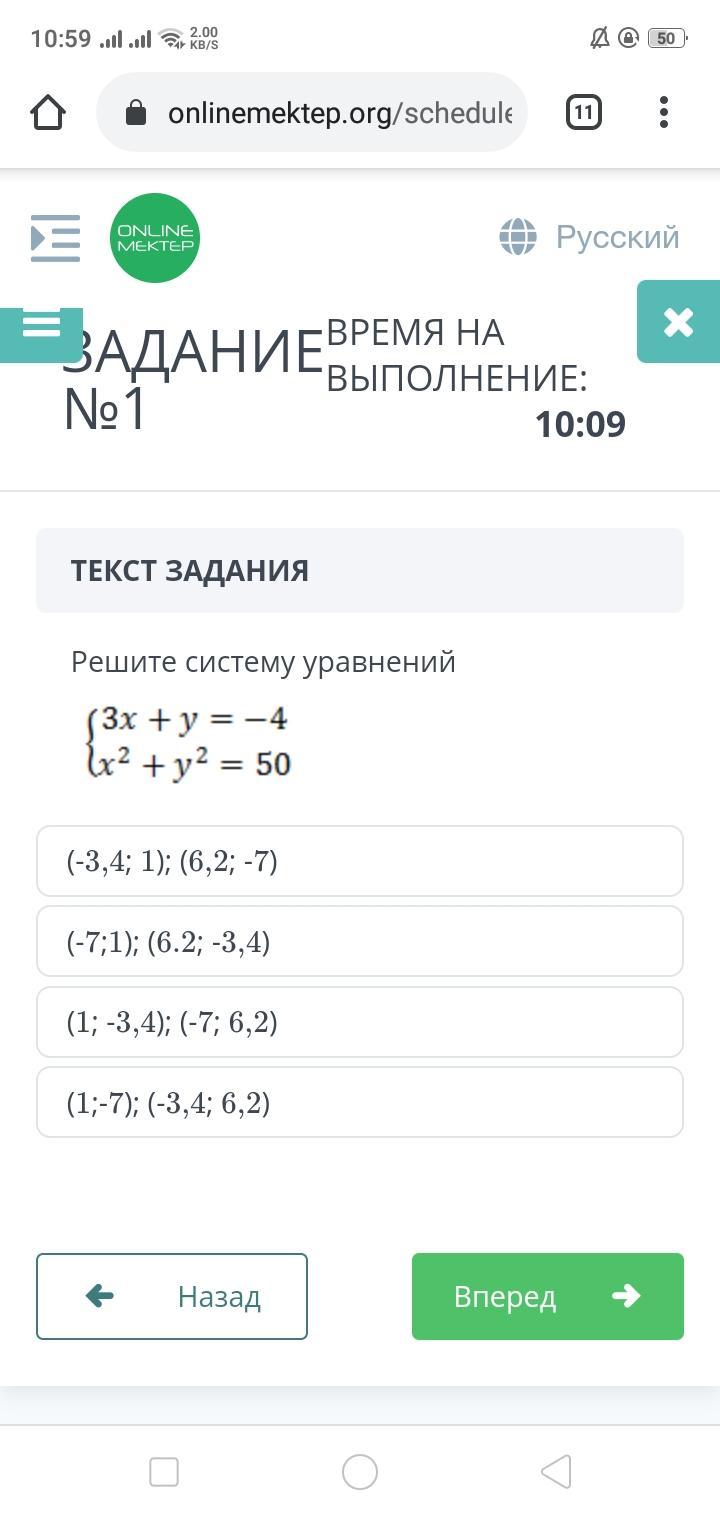Tap the system home circle button
Image resolution: width=720 pixels, height=1520 pixels.
[x=360, y=1472]
